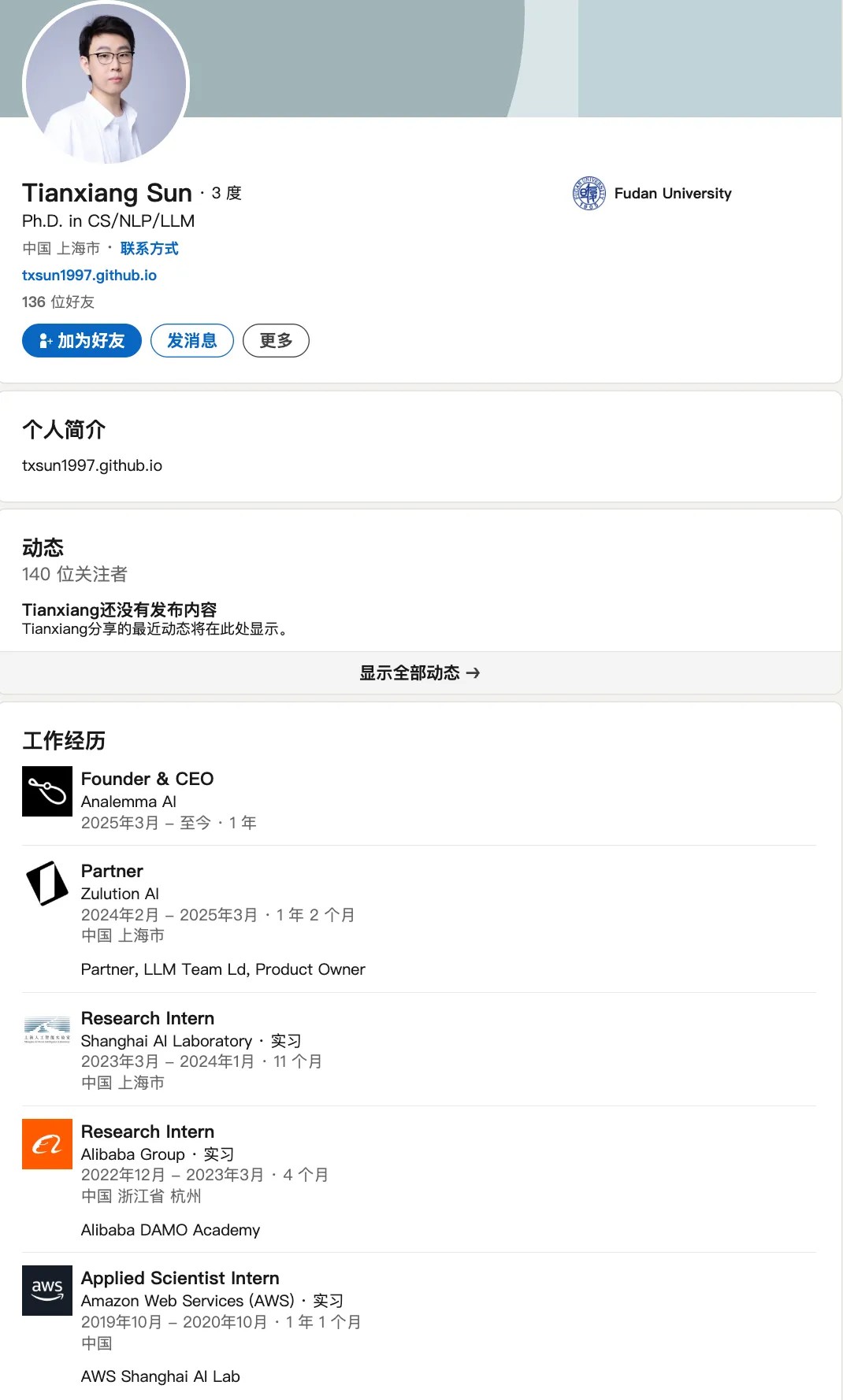
Task: Click the arrow icon next to 显示全部动态
Action: point(474,673)
